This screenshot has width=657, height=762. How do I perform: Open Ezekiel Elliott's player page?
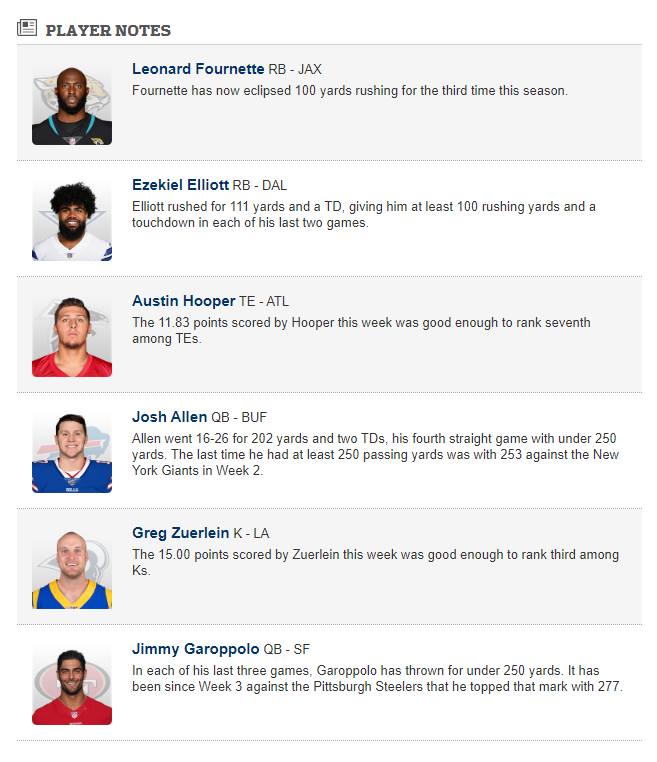click(x=181, y=185)
